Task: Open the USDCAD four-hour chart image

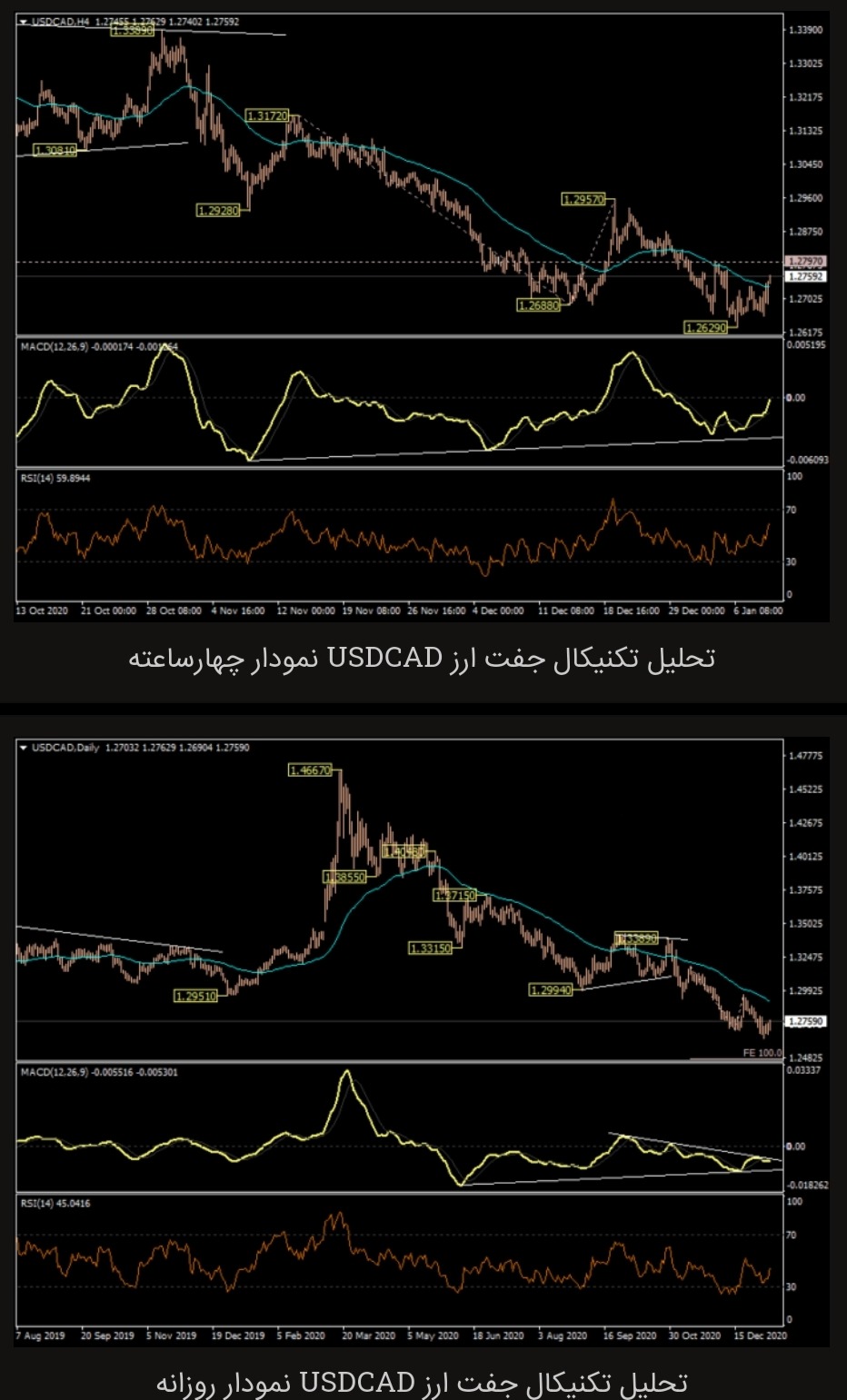Action: point(423,317)
